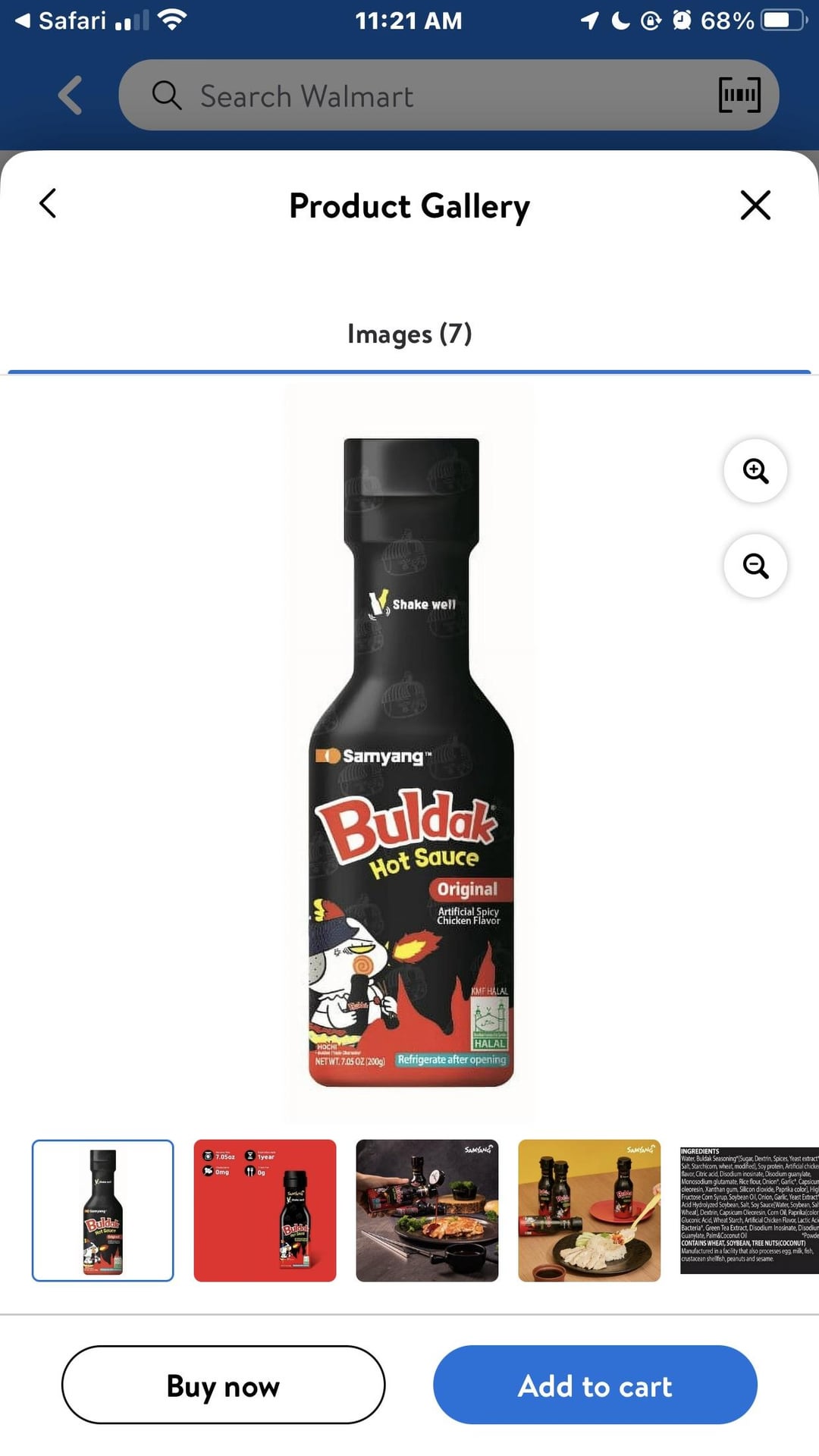Select the Images (7) tab
The width and height of the screenshot is (819, 1456).
click(409, 334)
